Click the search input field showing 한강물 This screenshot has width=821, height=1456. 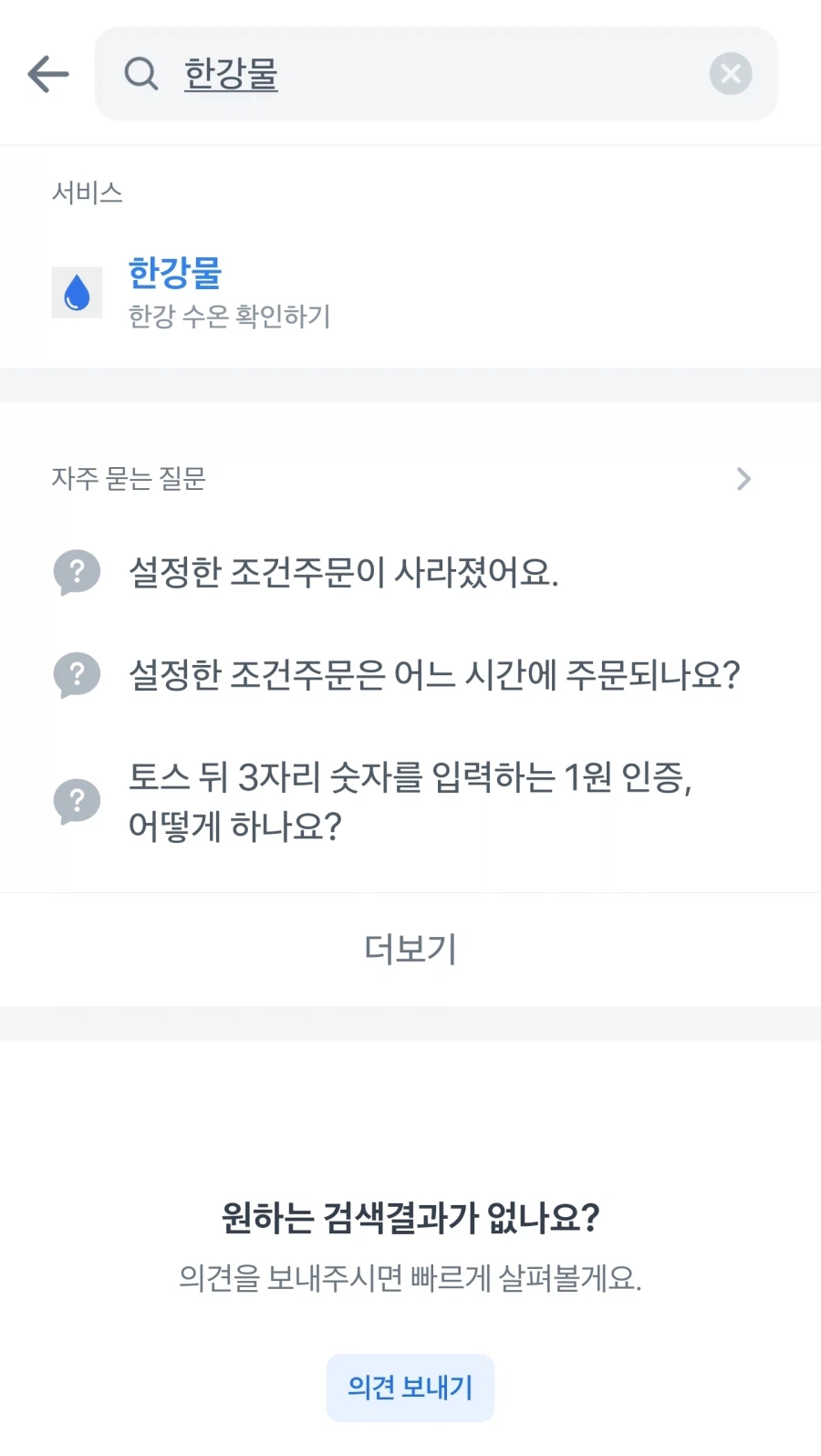click(x=410, y=74)
